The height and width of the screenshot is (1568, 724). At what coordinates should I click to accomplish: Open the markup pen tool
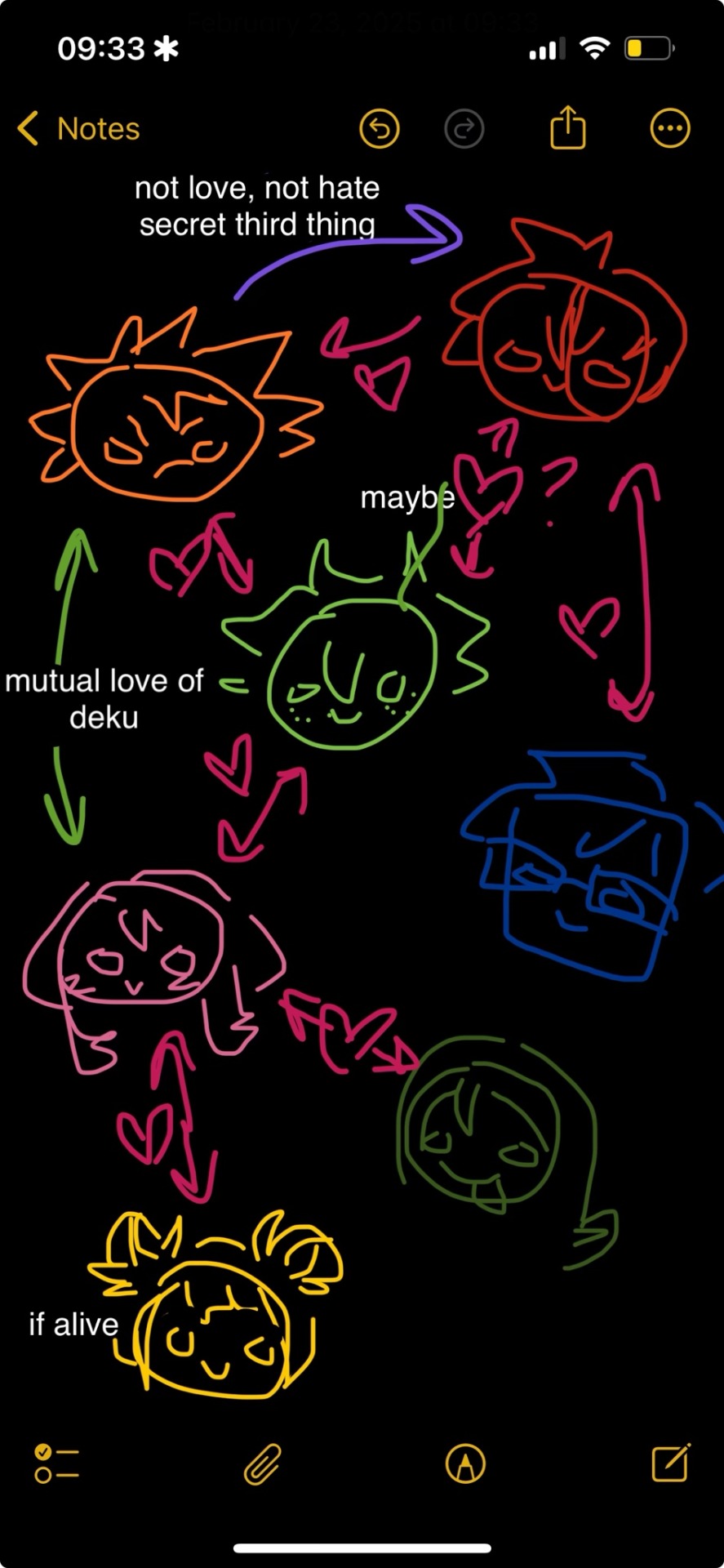tap(465, 1463)
